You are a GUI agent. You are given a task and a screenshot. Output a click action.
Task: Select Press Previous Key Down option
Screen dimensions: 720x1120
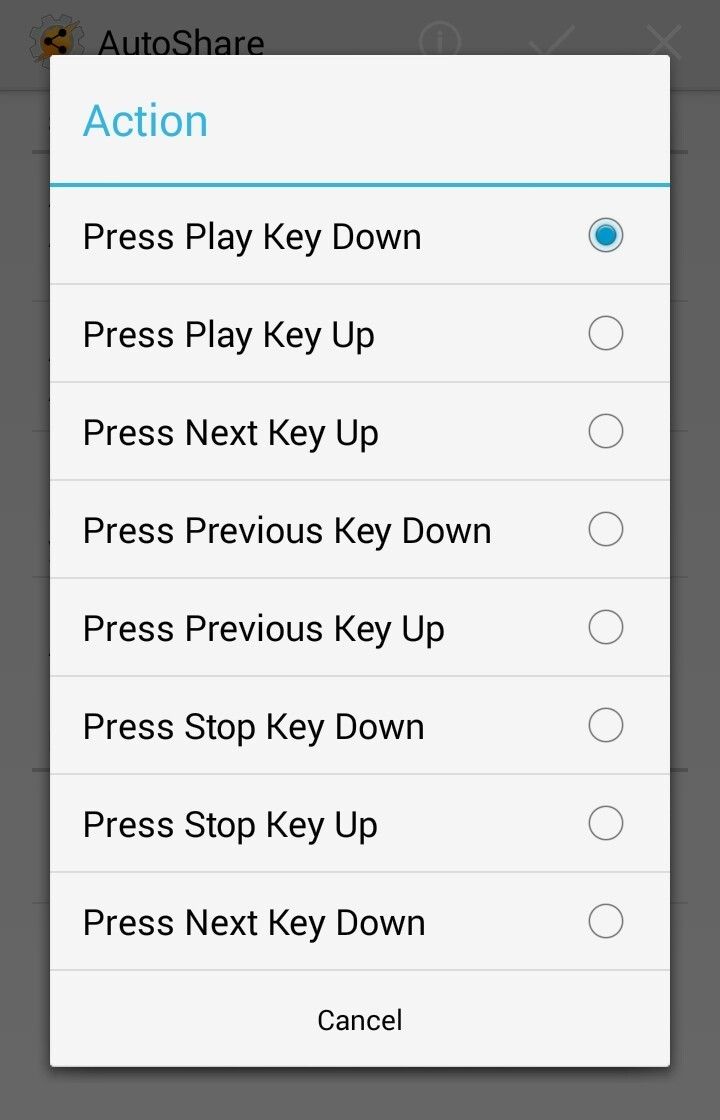click(x=605, y=529)
